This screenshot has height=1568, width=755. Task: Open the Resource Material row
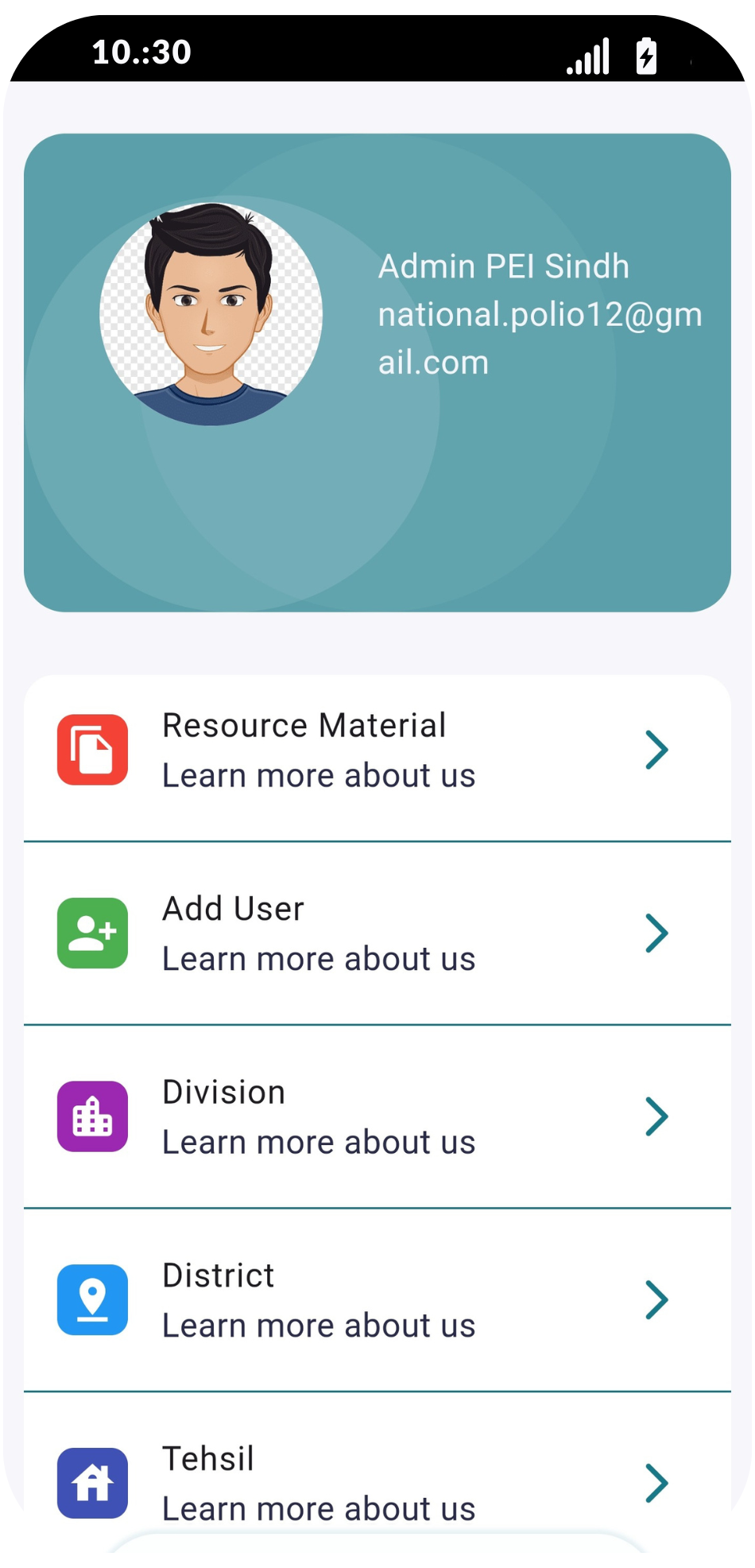click(377, 750)
